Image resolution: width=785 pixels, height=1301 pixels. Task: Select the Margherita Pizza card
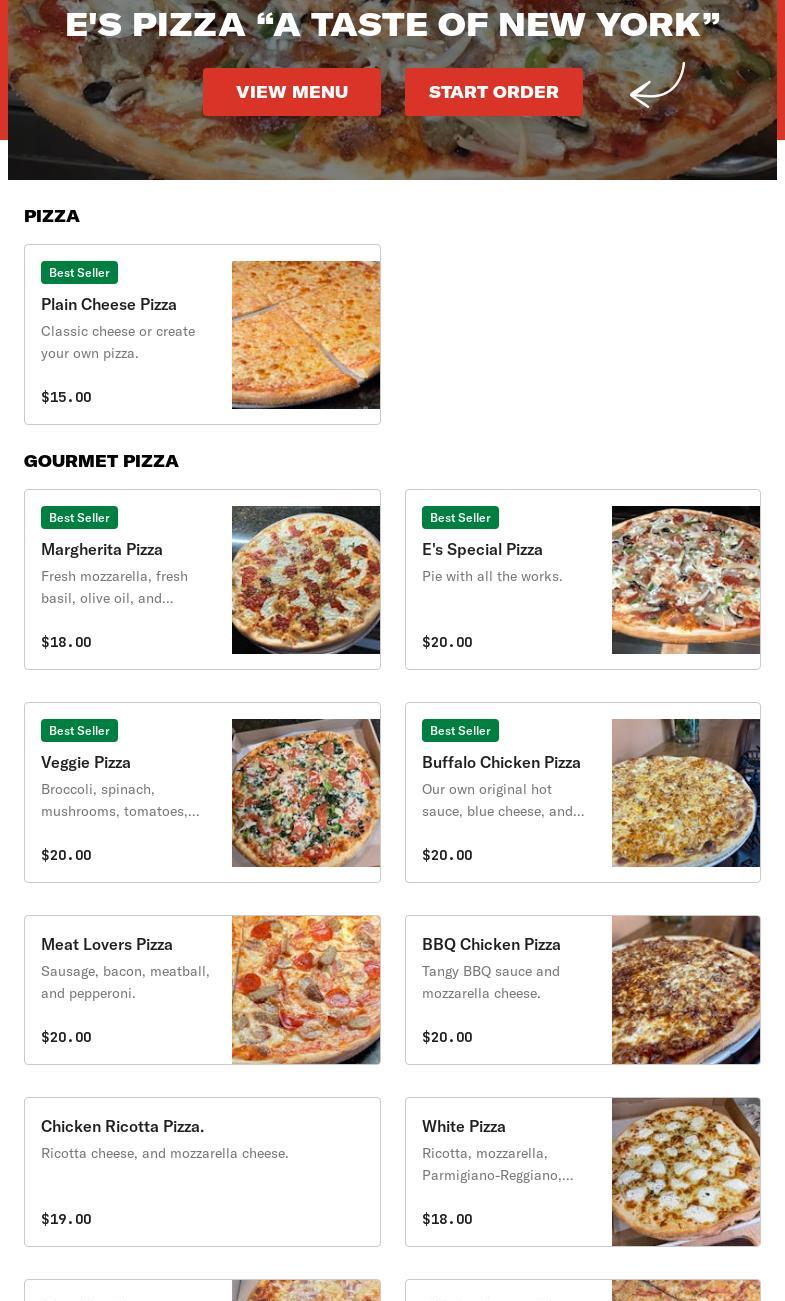click(202, 579)
